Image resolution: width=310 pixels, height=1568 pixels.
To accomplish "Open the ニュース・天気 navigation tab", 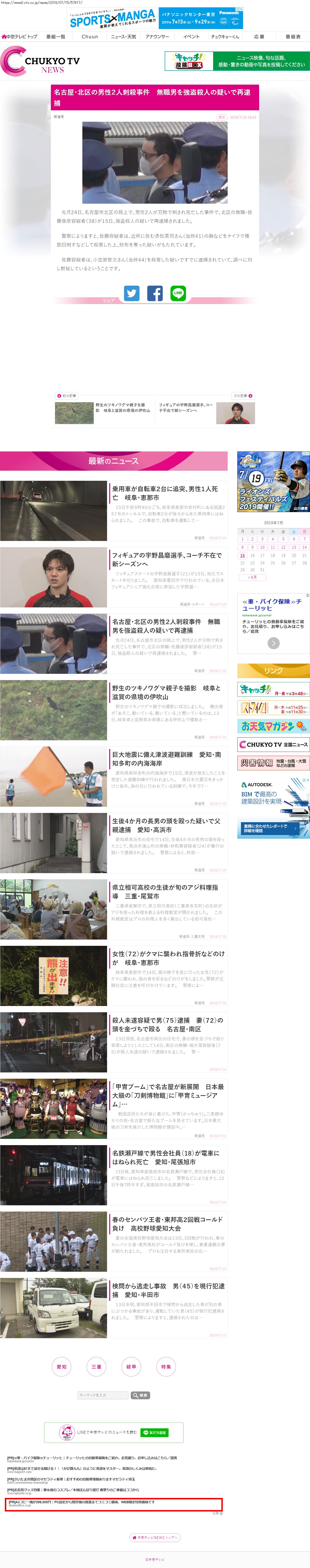I will click(x=123, y=37).
